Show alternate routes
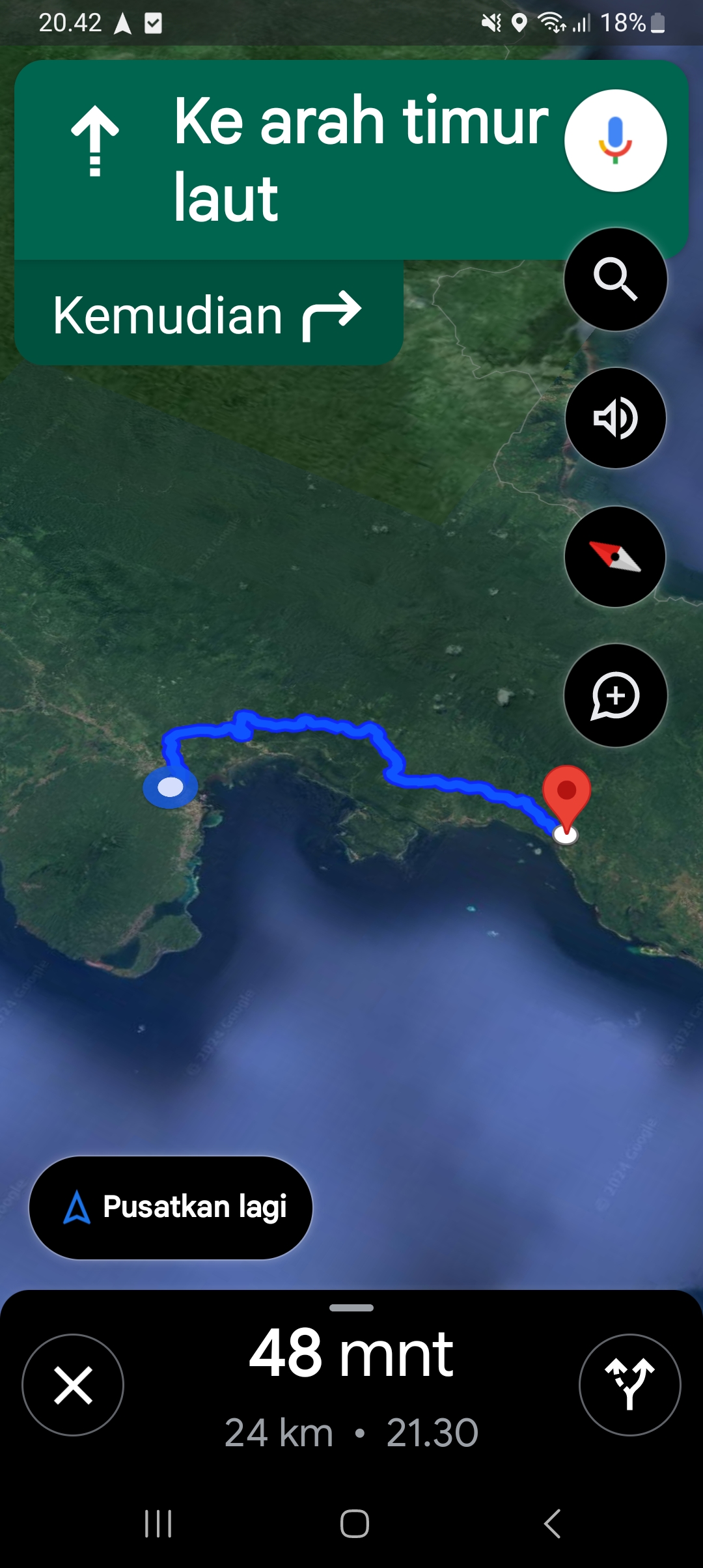 (629, 1385)
